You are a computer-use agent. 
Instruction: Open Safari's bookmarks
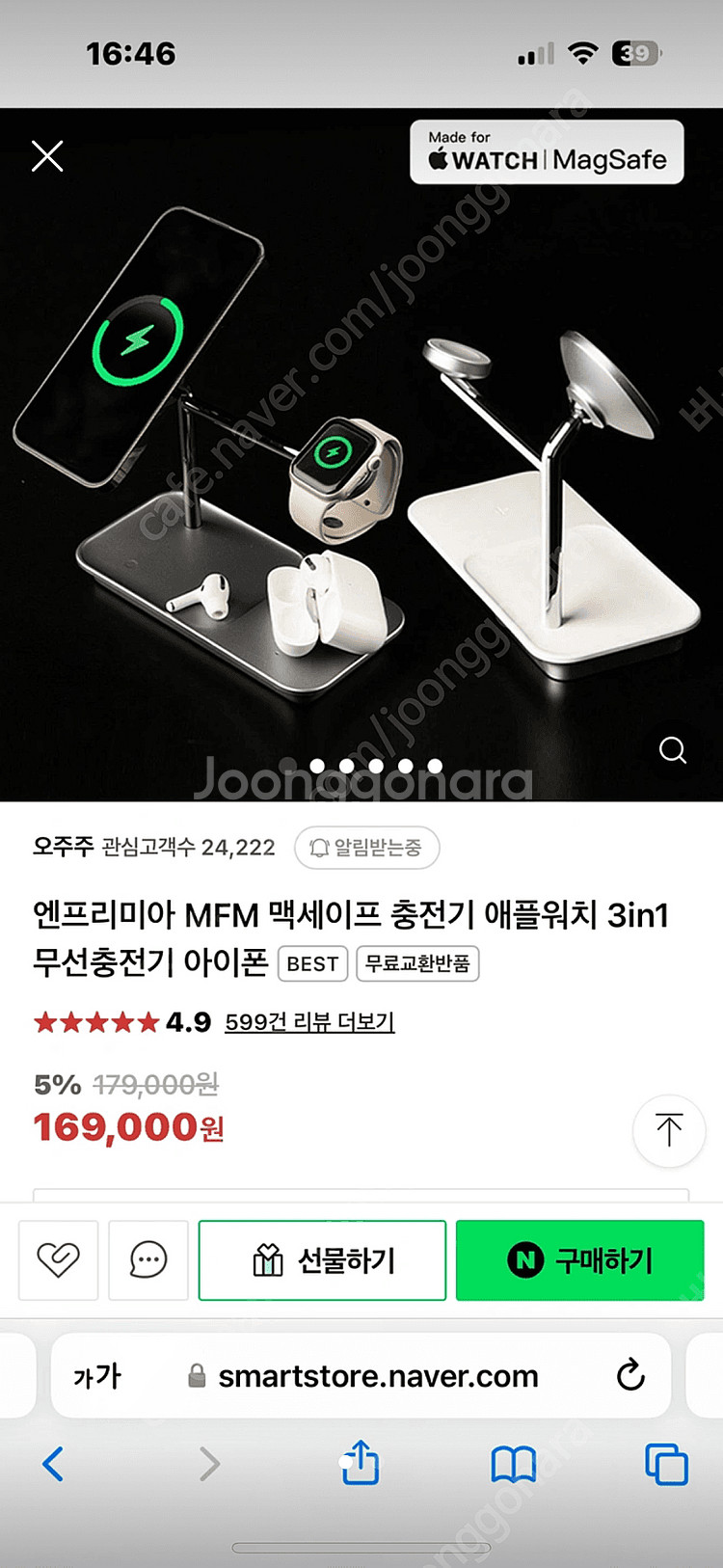(x=513, y=1464)
